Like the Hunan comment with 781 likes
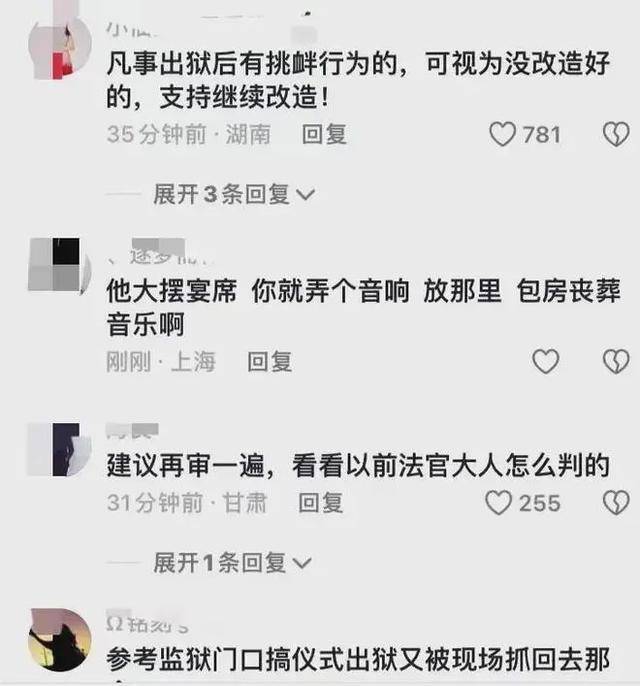 tap(503, 135)
